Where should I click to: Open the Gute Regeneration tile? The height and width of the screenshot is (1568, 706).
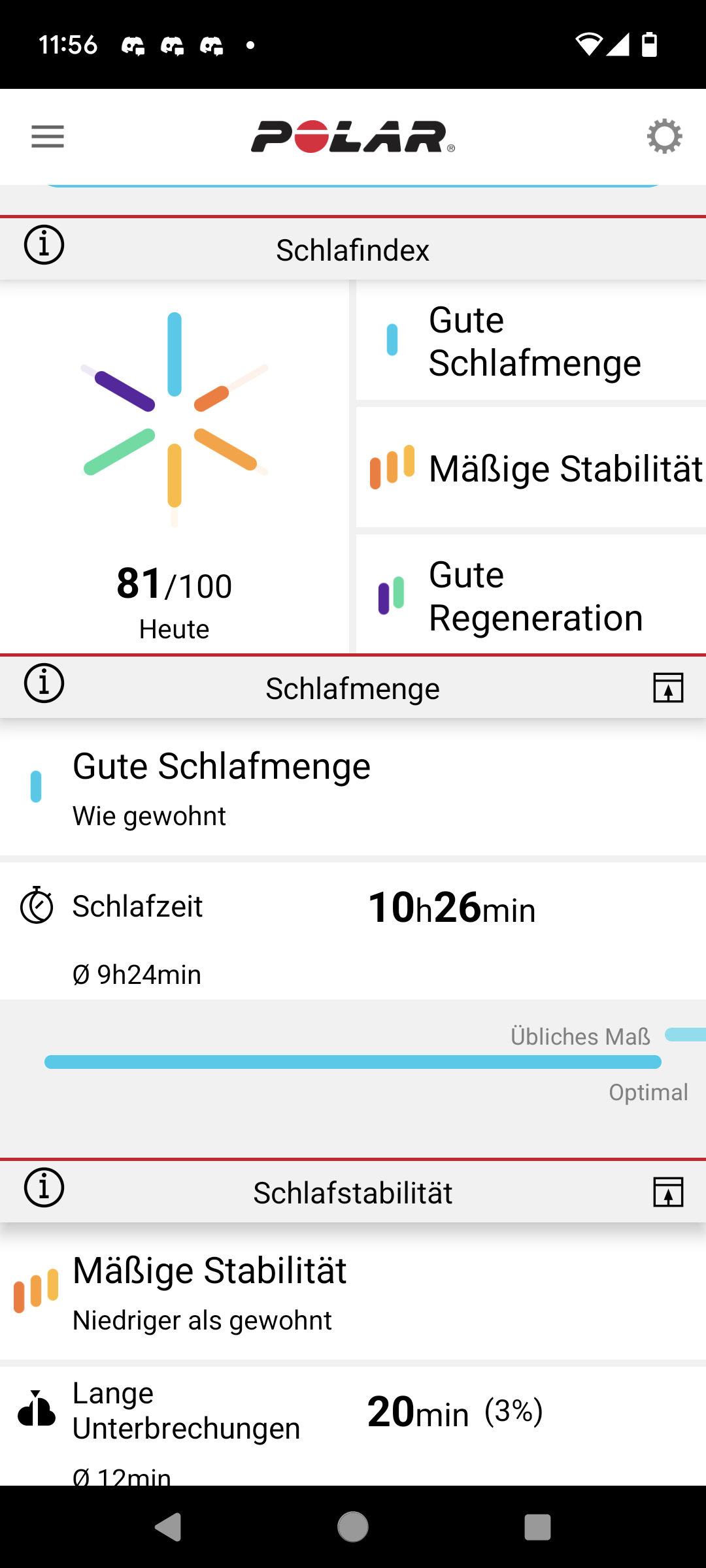click(531, 595)
